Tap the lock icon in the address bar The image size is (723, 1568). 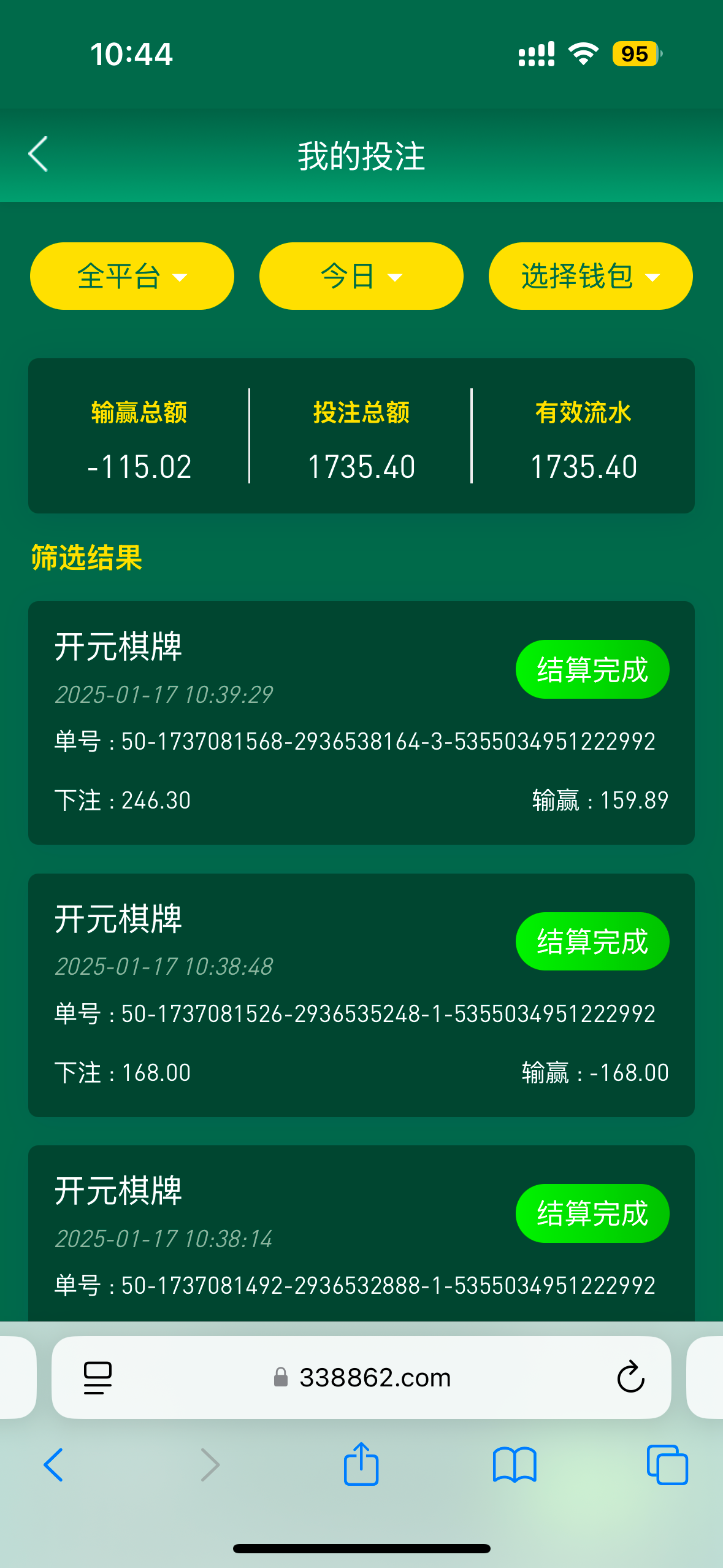(x=281, y=1377)
